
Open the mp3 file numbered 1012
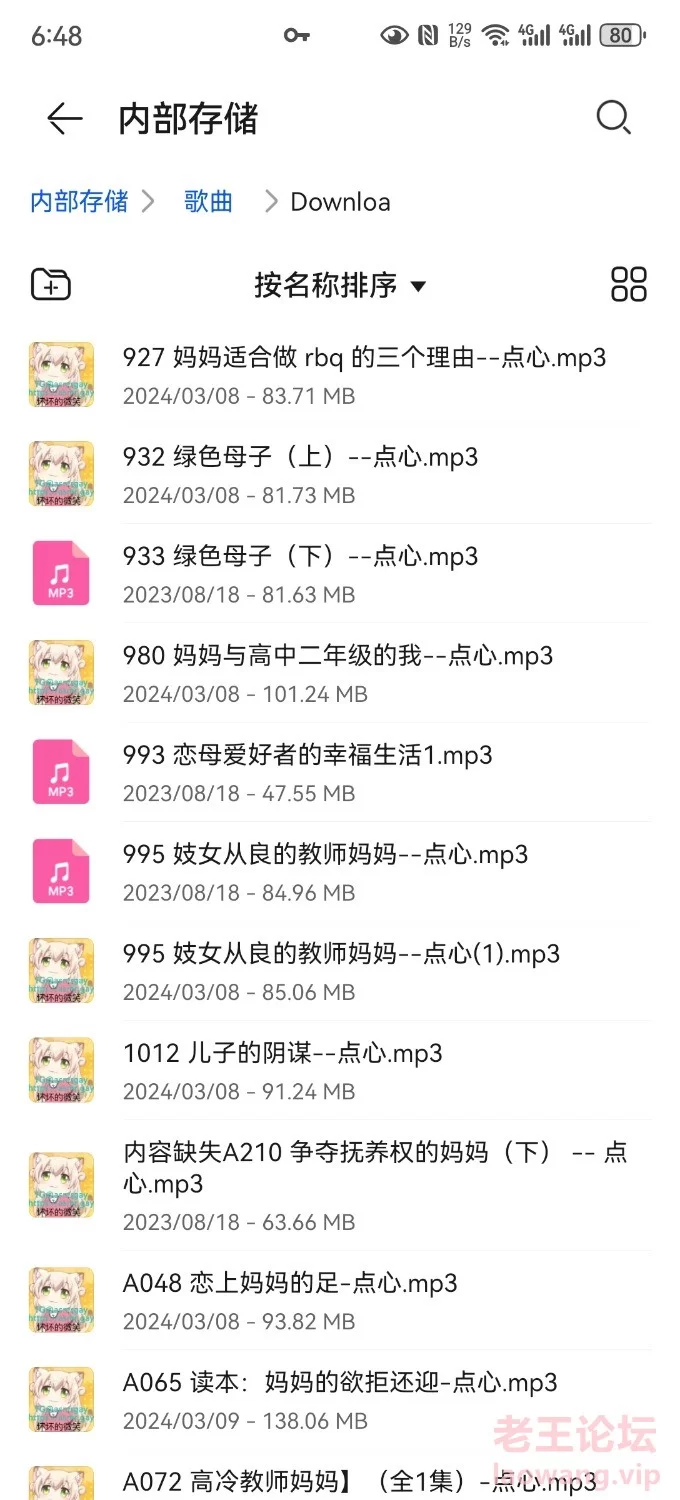[x=282, y=1070]
